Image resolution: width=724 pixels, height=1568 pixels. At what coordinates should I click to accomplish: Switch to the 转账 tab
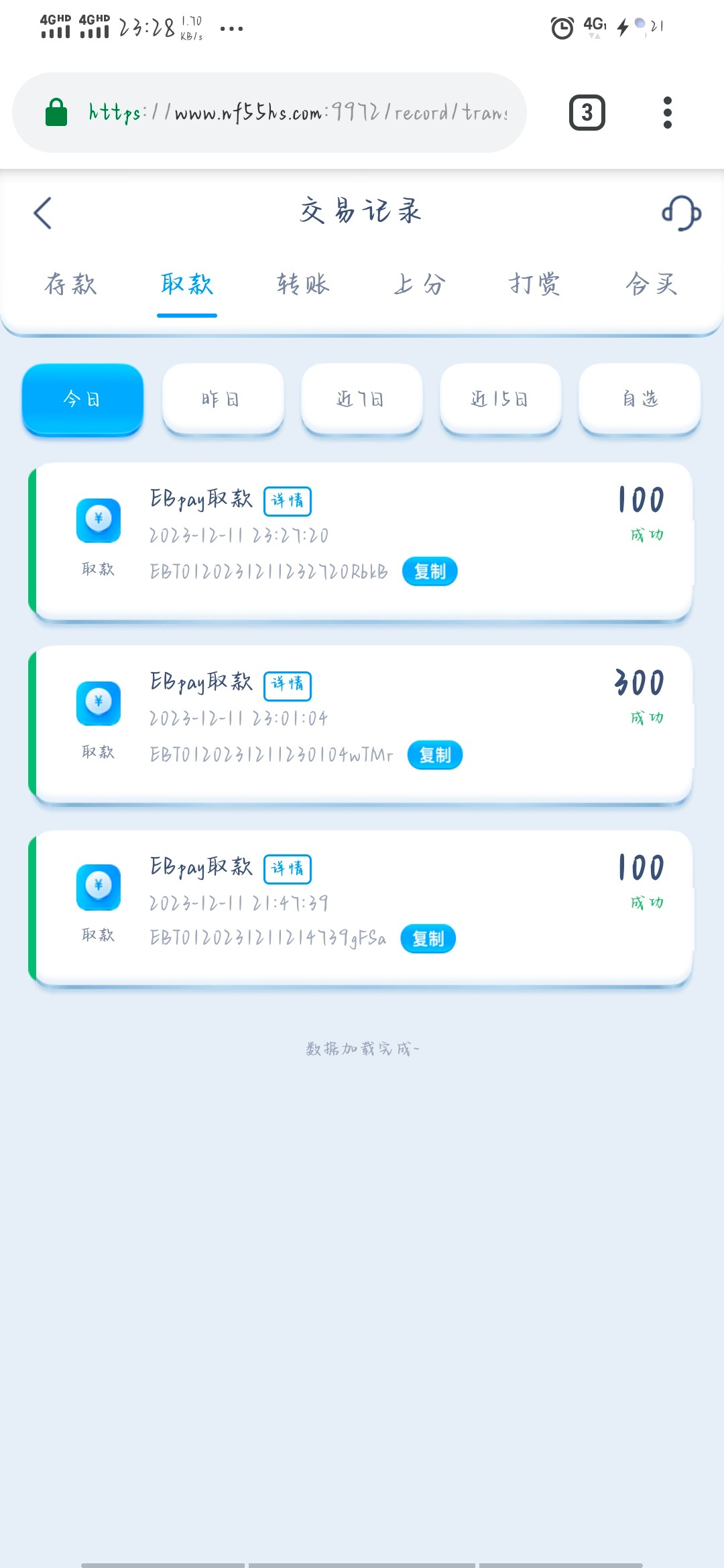point(303,284)
